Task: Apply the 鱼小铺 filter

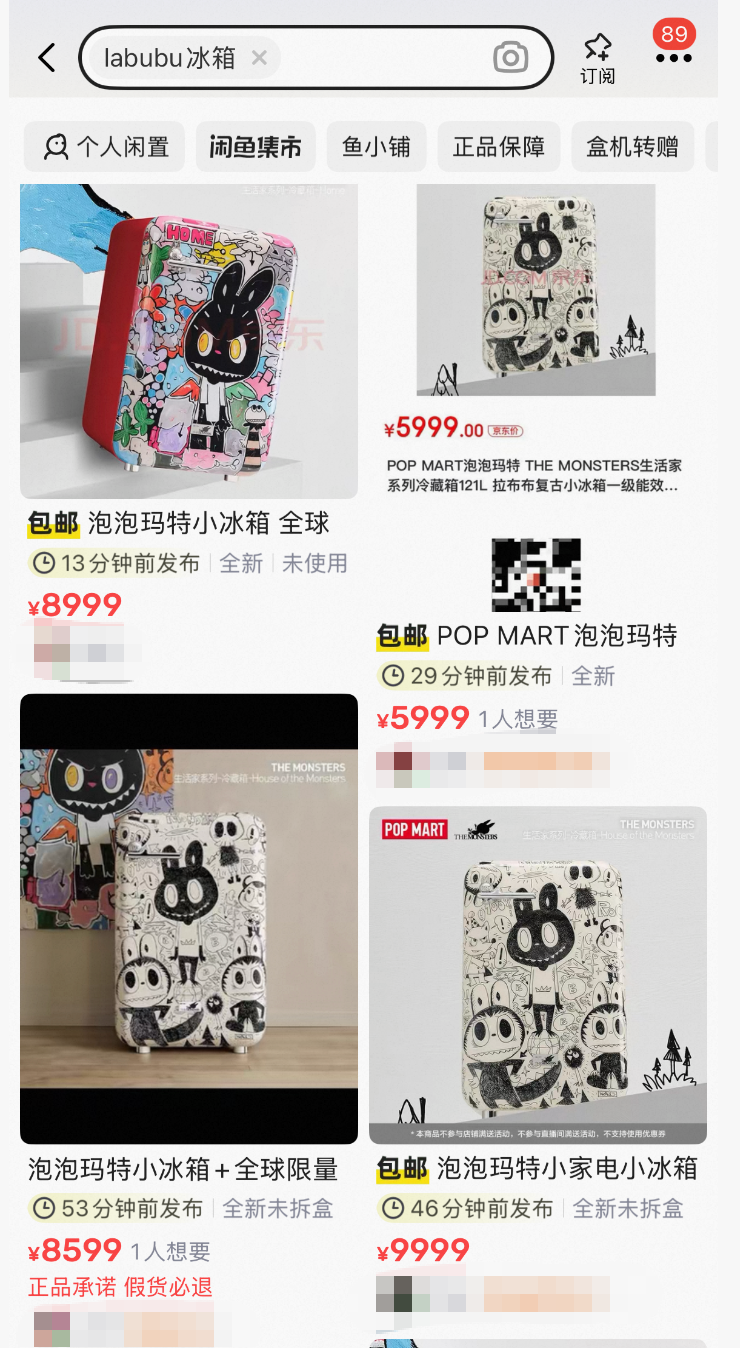Action: pos(376,147)
